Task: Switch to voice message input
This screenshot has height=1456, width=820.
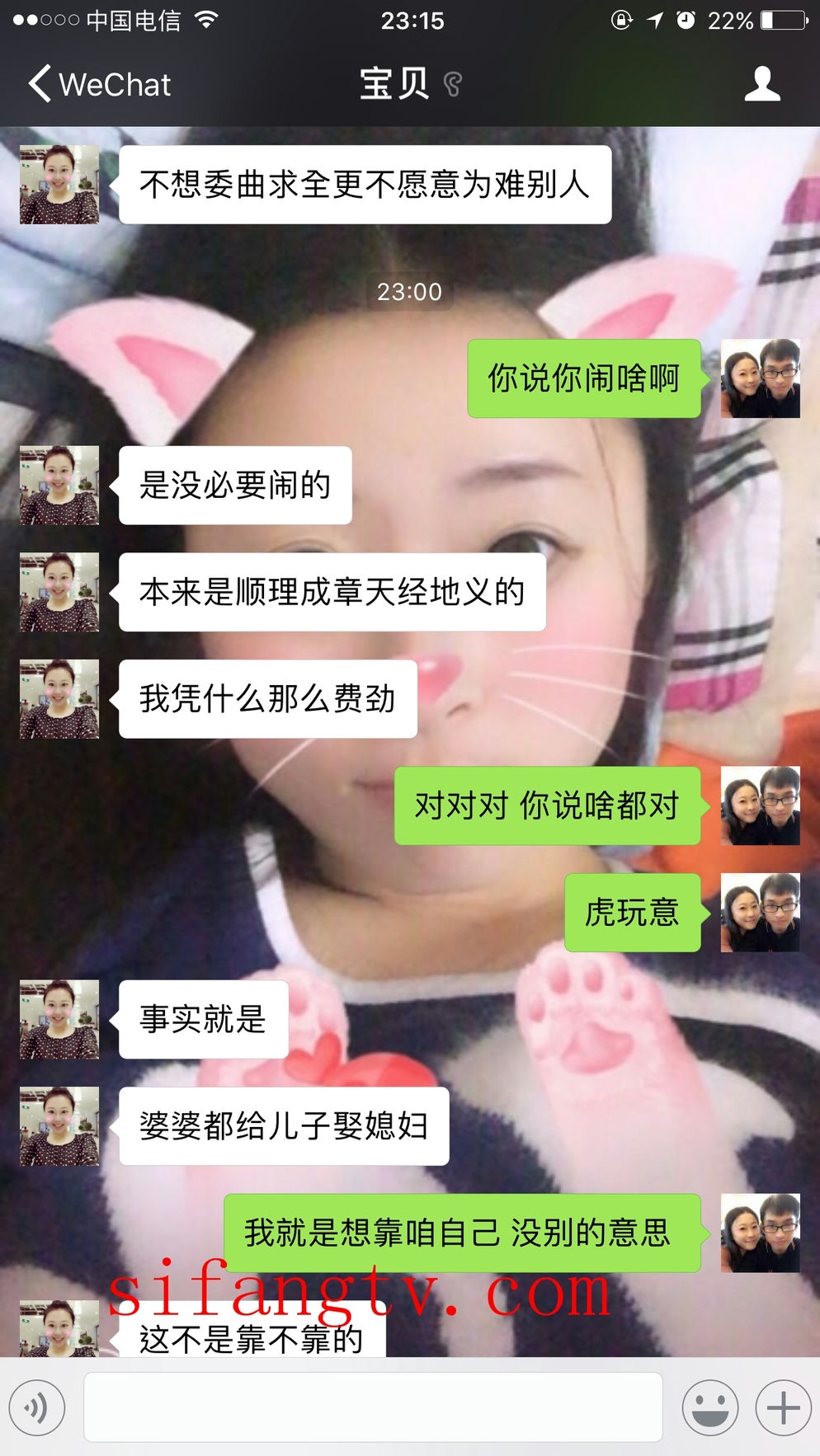Action: 37,1407
